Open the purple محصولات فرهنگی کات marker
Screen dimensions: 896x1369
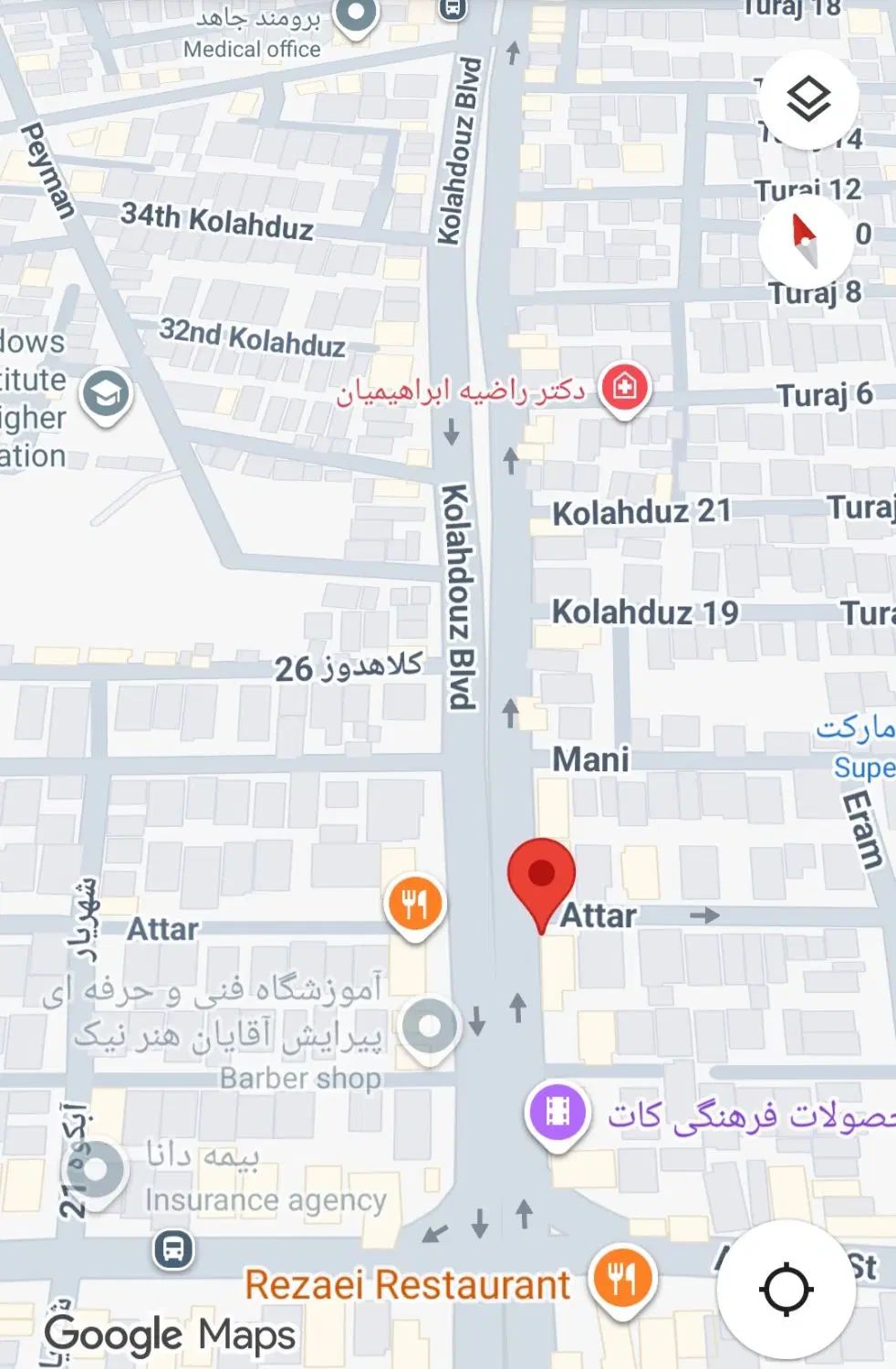(x=557, y=1112)
